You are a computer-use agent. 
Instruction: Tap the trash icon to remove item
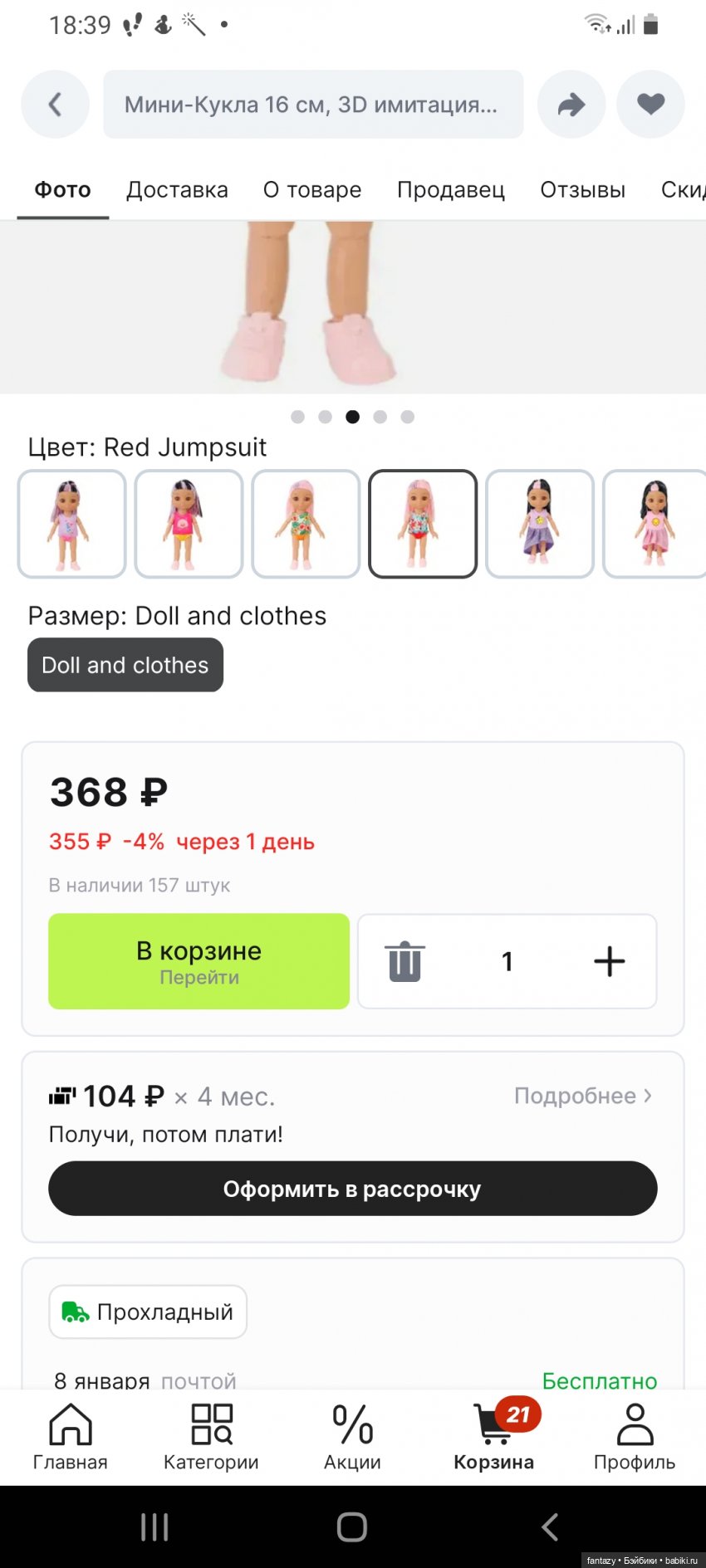tap(404, 960)
